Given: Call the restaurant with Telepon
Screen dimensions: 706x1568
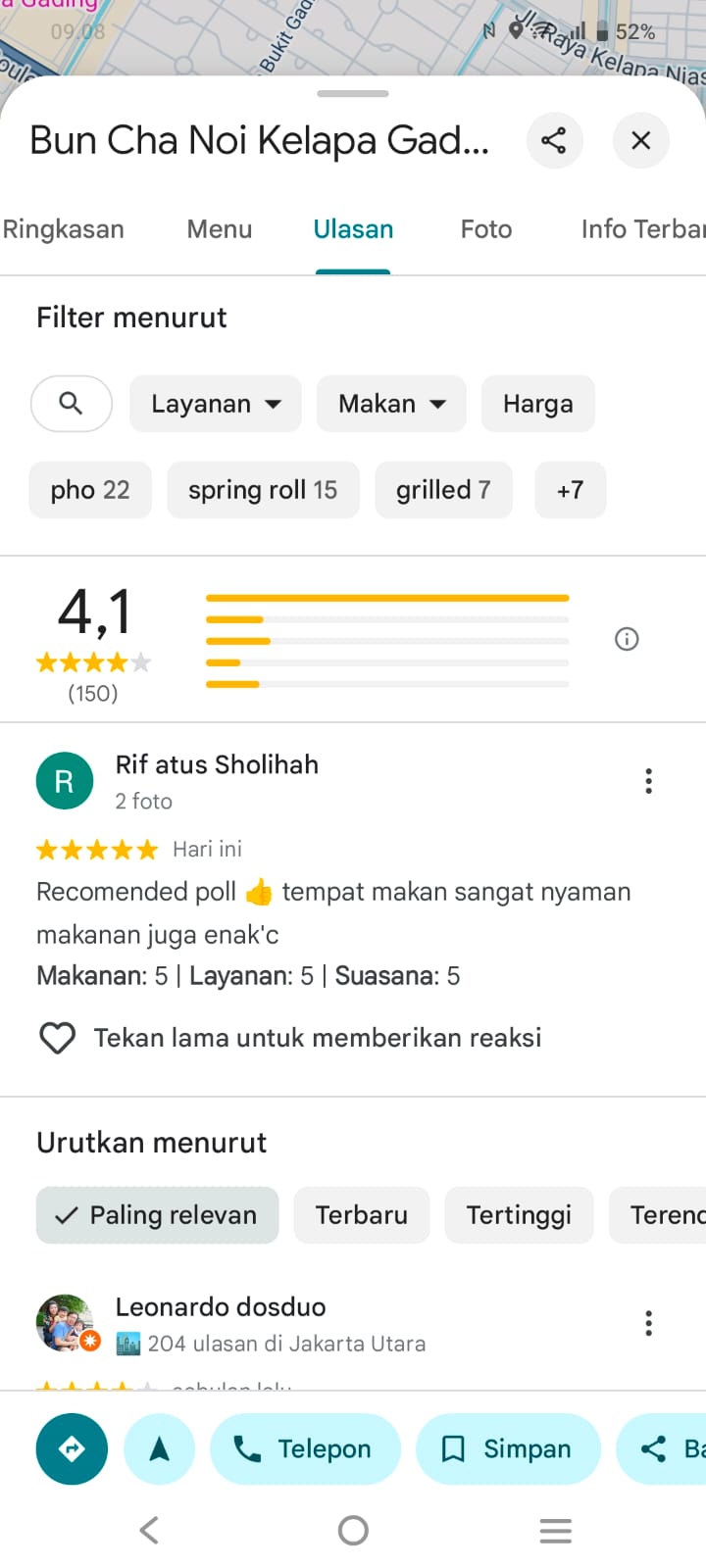Looking at the screenshot, I should (305, 1448).
